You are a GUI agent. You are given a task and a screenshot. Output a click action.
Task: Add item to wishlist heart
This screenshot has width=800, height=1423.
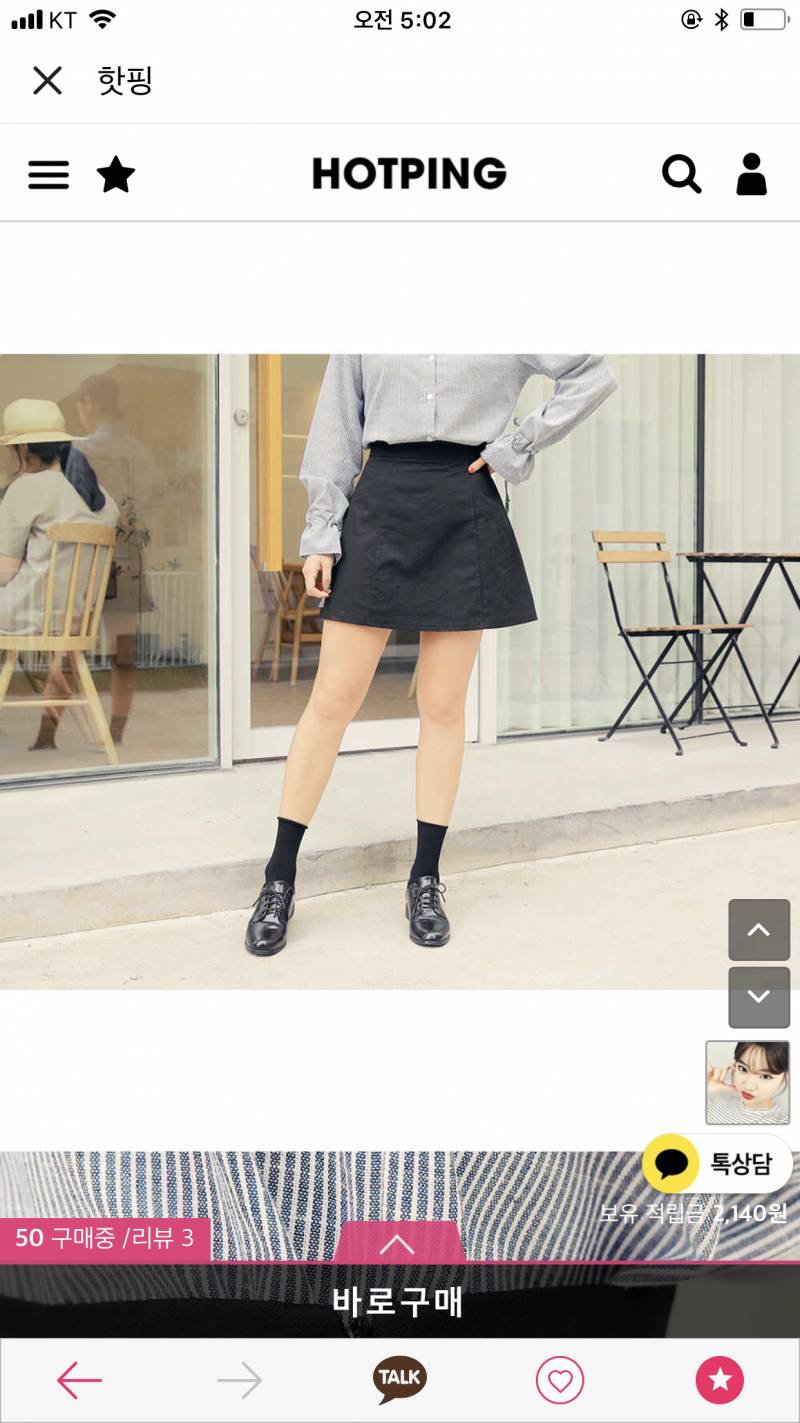click(560, 1381)
